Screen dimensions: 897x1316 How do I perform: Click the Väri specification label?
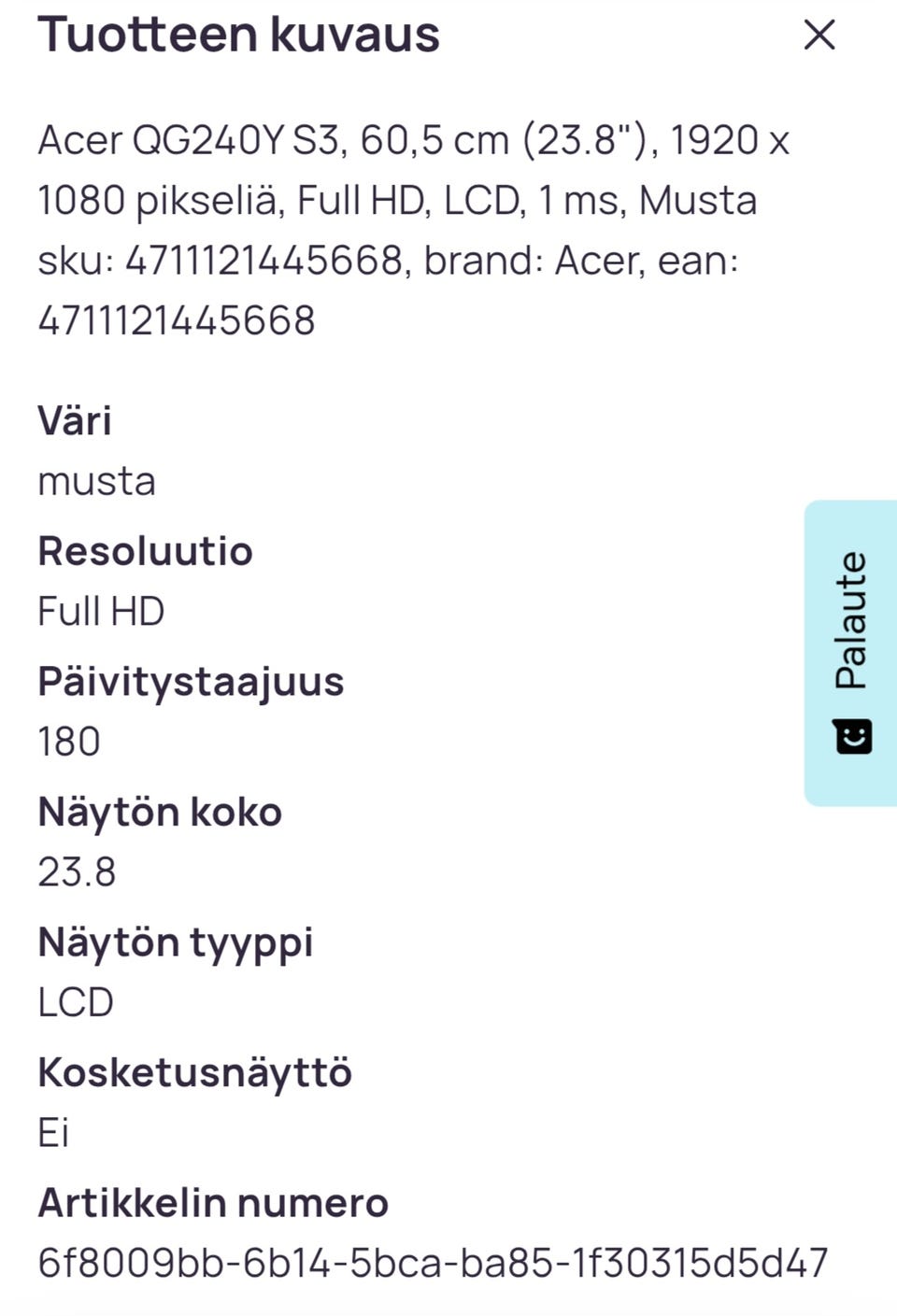tap(74, 420)
